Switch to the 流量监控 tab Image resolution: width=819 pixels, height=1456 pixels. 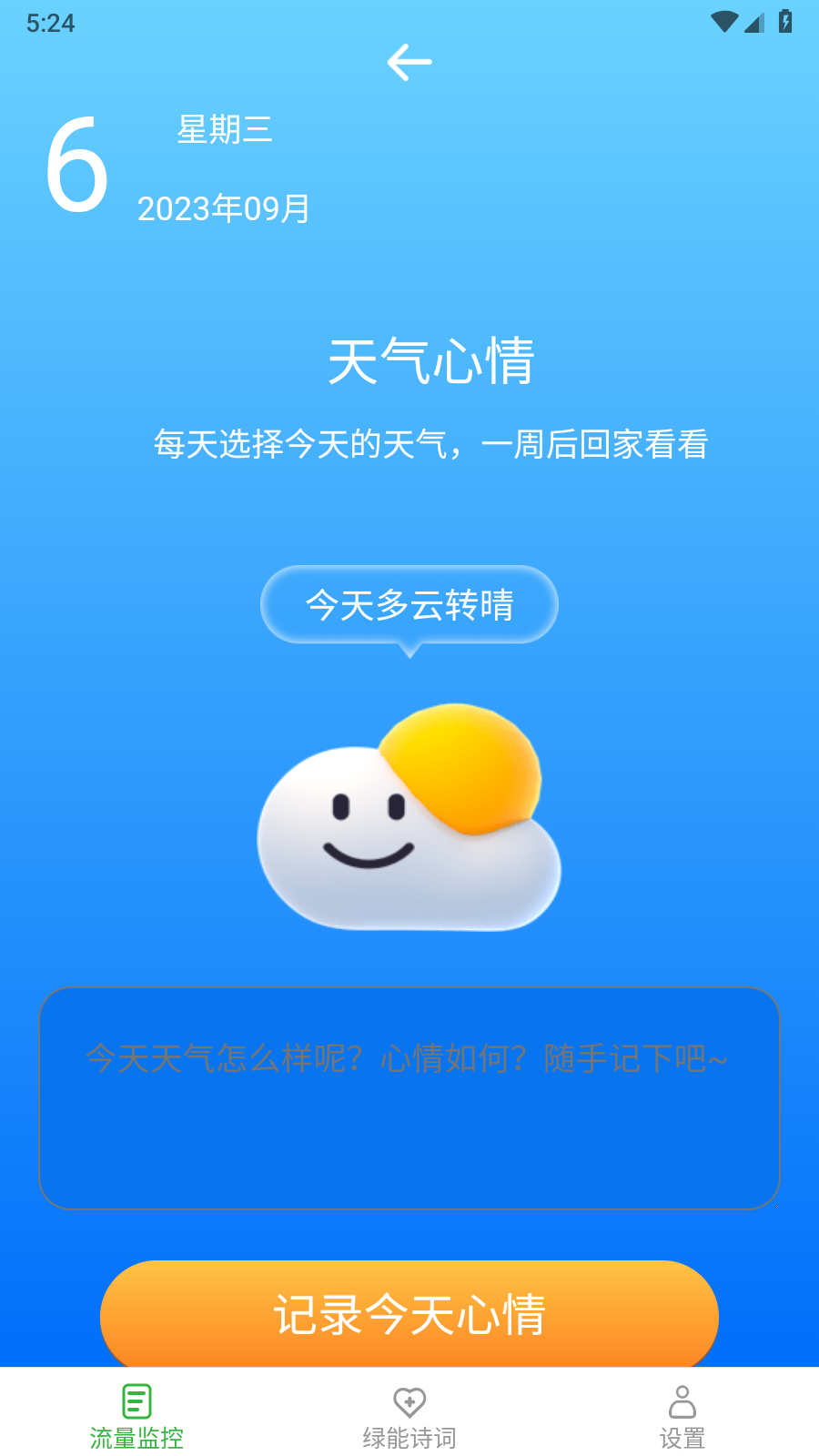136,1416
